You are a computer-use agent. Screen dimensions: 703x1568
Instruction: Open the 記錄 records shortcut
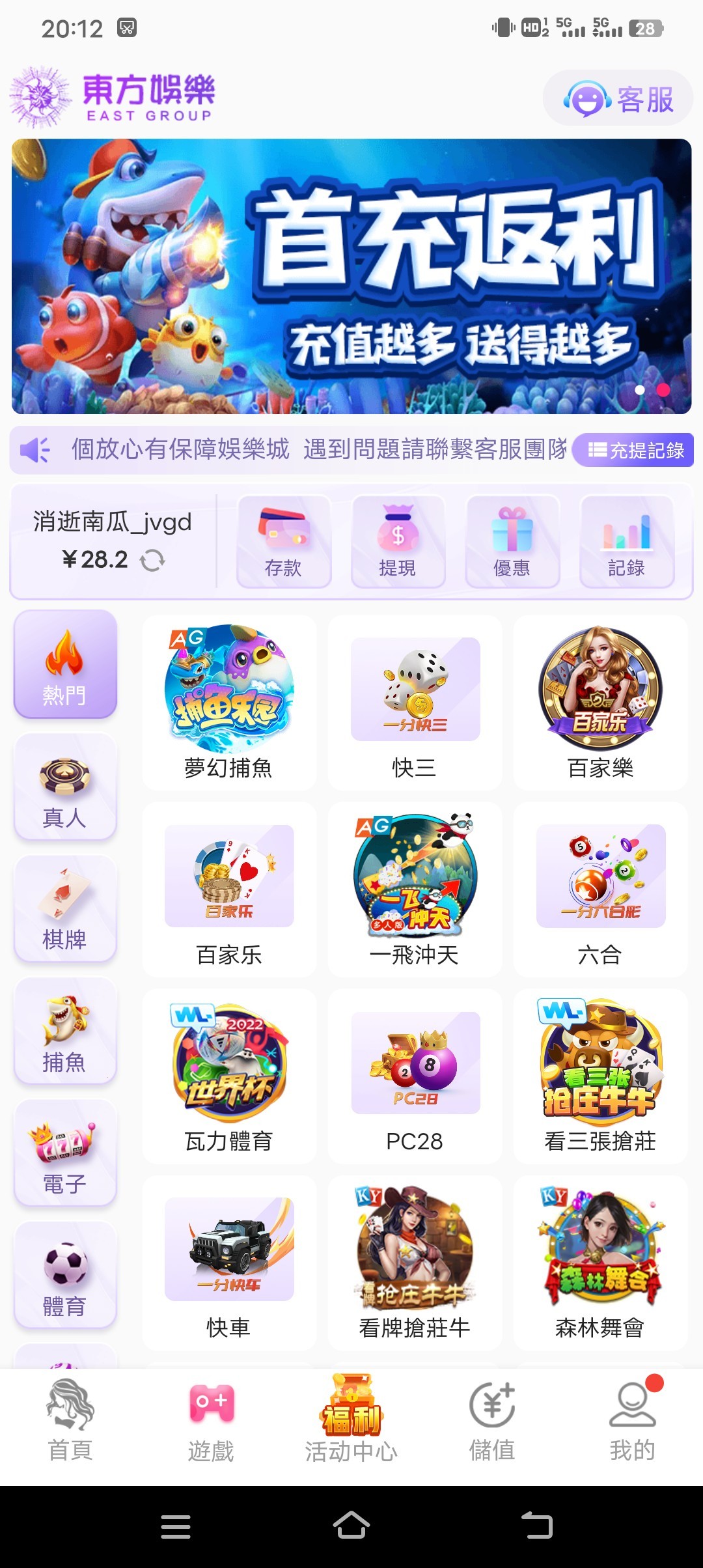pos(626,542)
